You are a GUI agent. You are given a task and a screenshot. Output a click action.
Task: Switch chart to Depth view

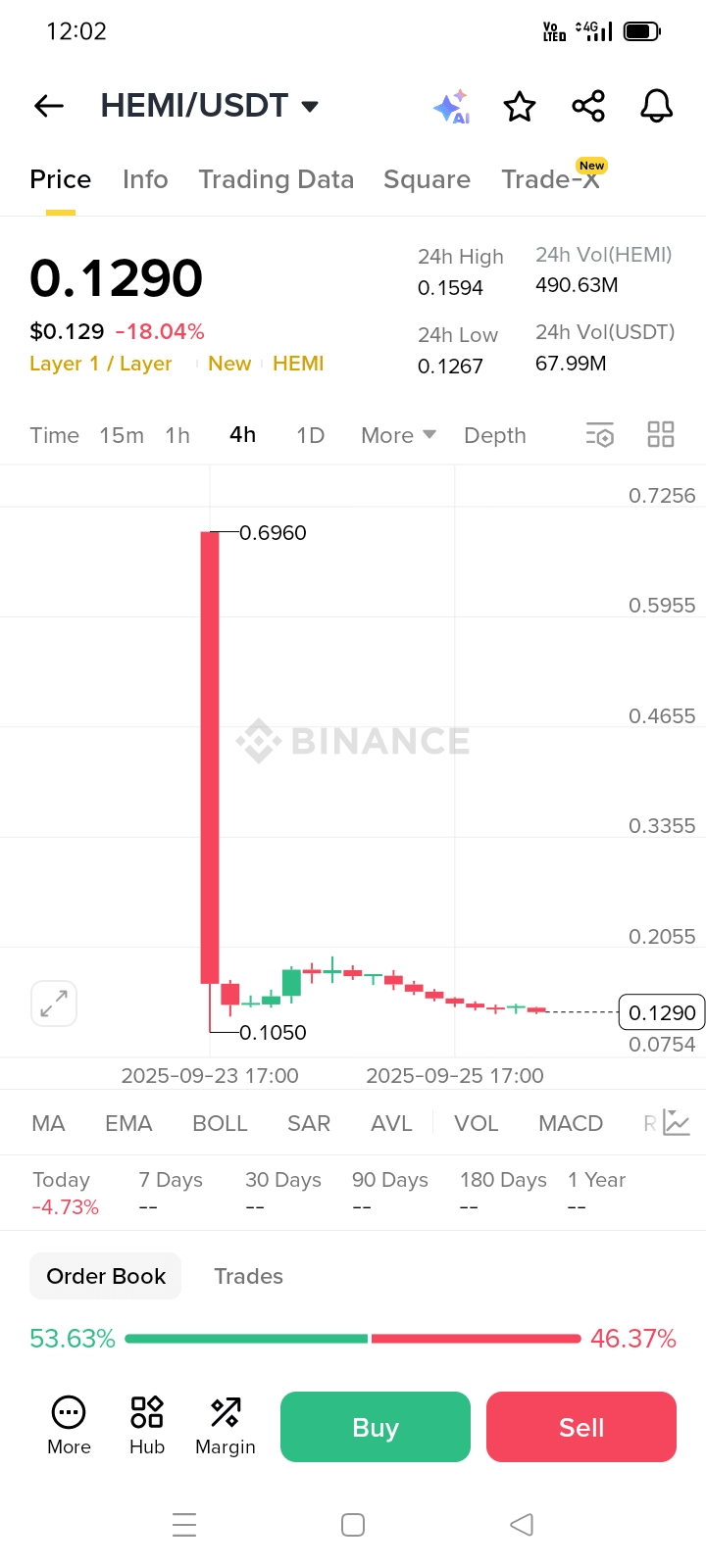coord(495,435)
